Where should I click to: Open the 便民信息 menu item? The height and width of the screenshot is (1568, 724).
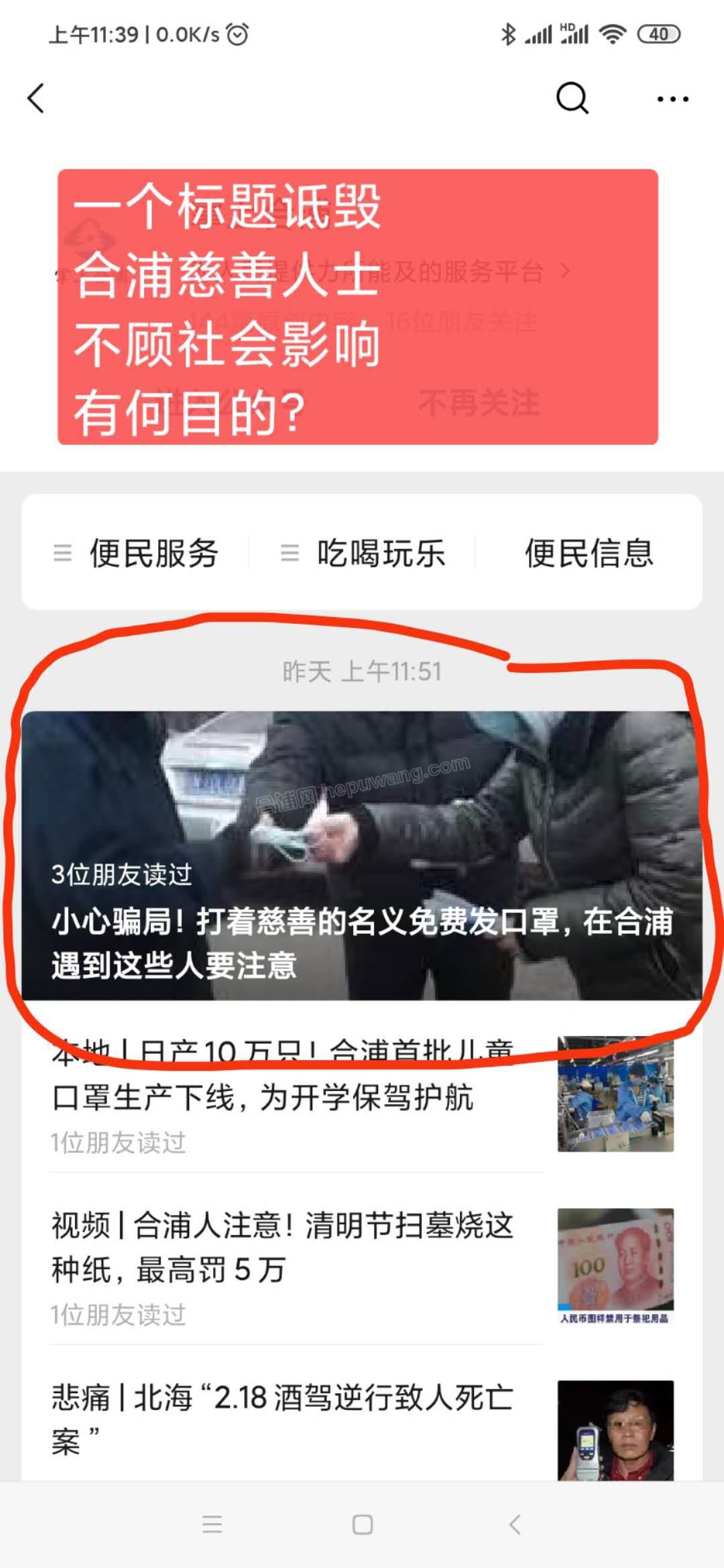point(588,553)
